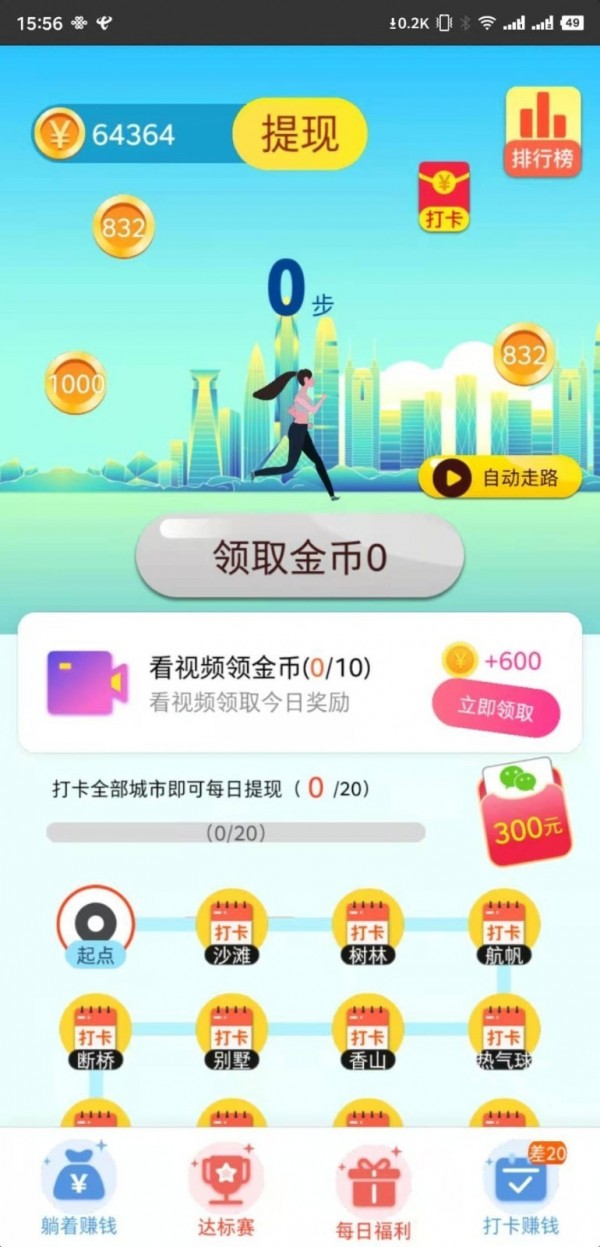Open the 每日福利 tab
The image size is (600, 1247).
click(372, 1190)
